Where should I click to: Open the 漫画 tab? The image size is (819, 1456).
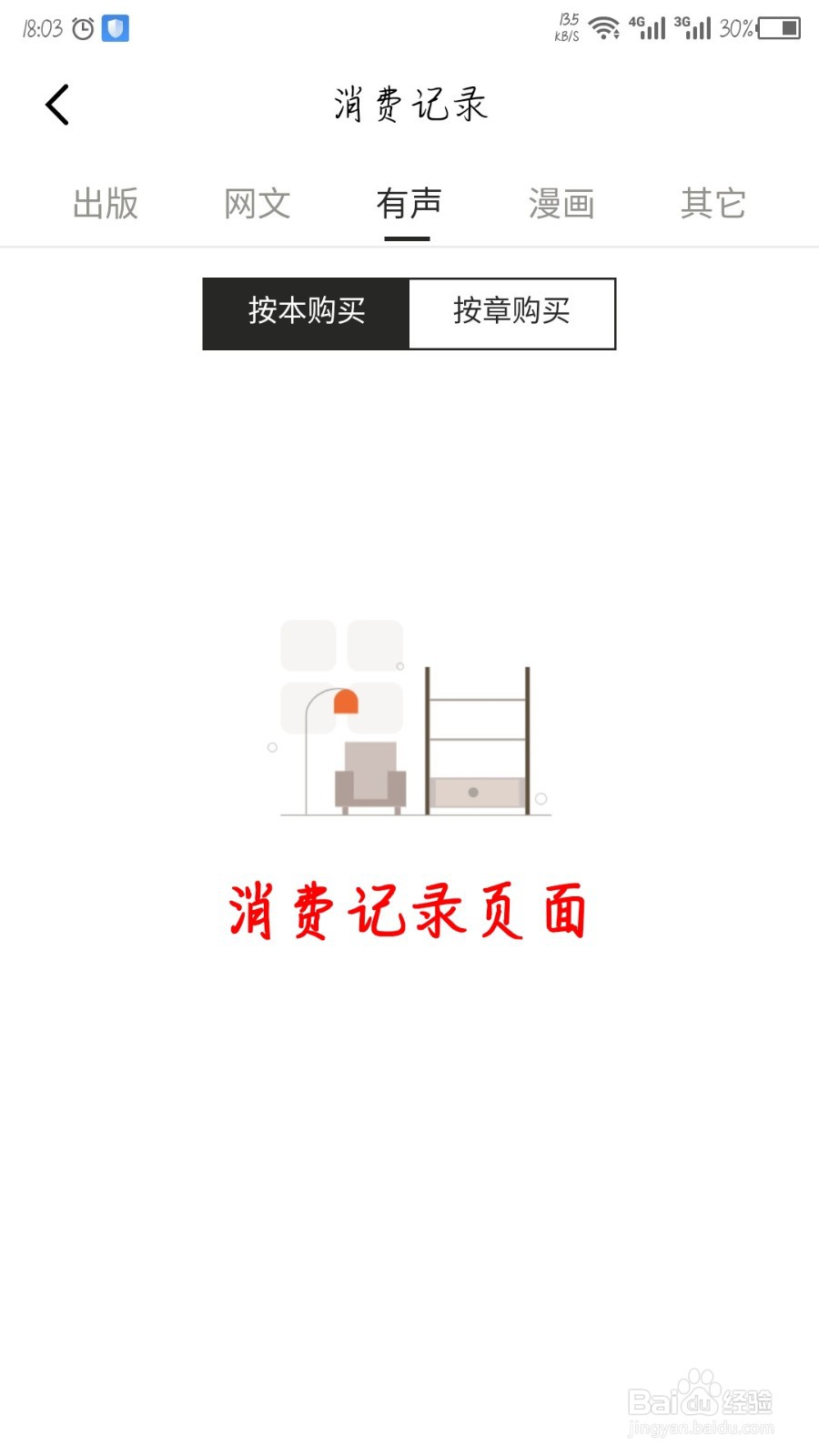click(x=561, y=204)
